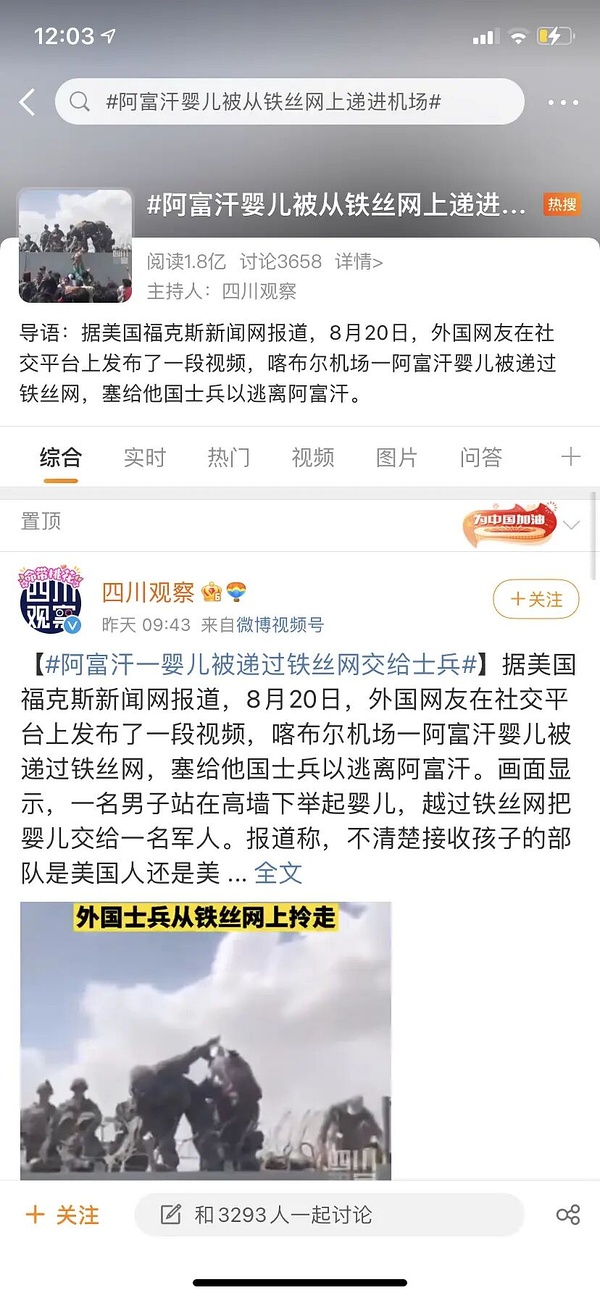600x1298 pixels.
Task: Open the #阿富汗一婴儿被递过铁丝网交给士兵# hashtag
Action: 260,664
